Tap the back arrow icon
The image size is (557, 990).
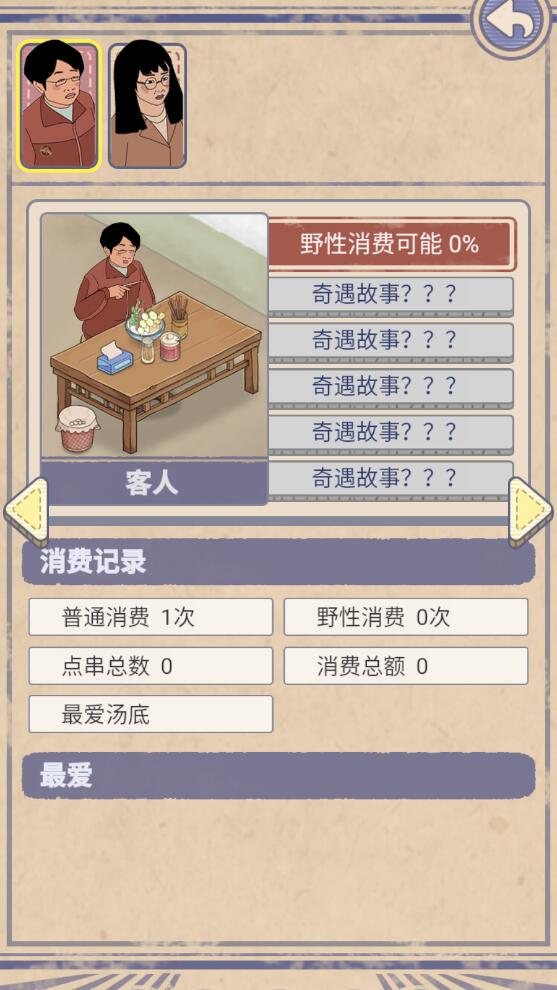(513, 21)
